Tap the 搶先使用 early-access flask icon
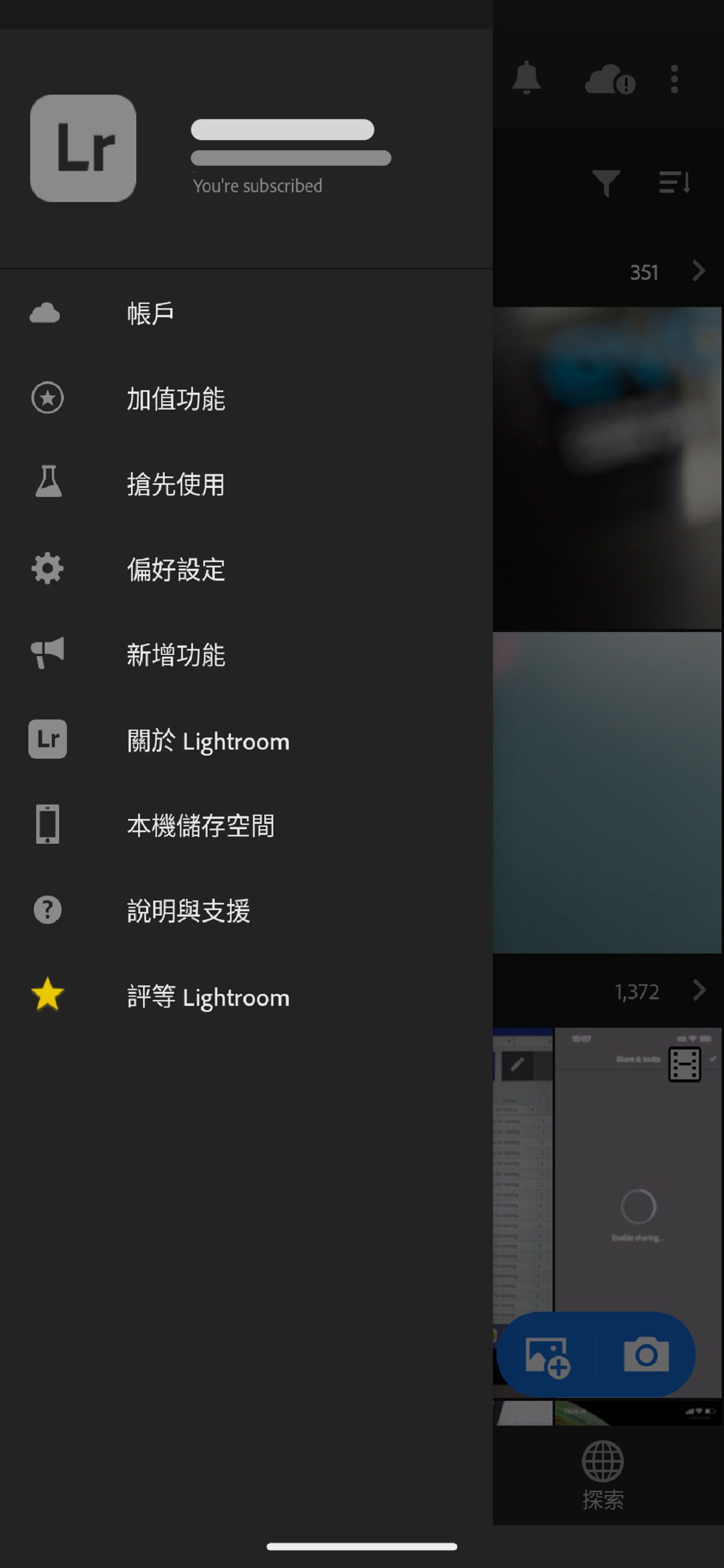The image size is (724, 1568). 47,484
